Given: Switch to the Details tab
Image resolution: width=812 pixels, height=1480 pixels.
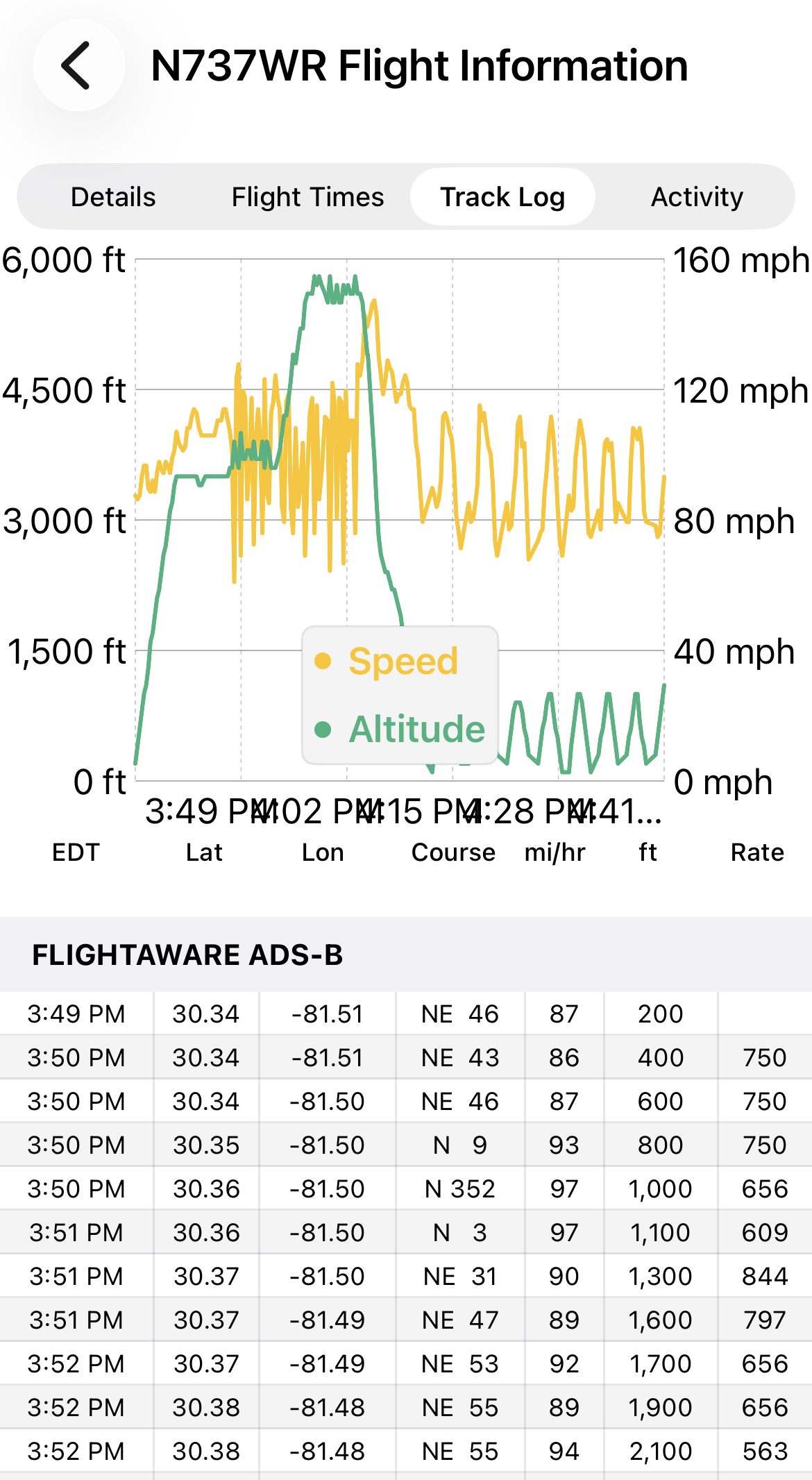Looking at the screenshot, I should (113, 197).
